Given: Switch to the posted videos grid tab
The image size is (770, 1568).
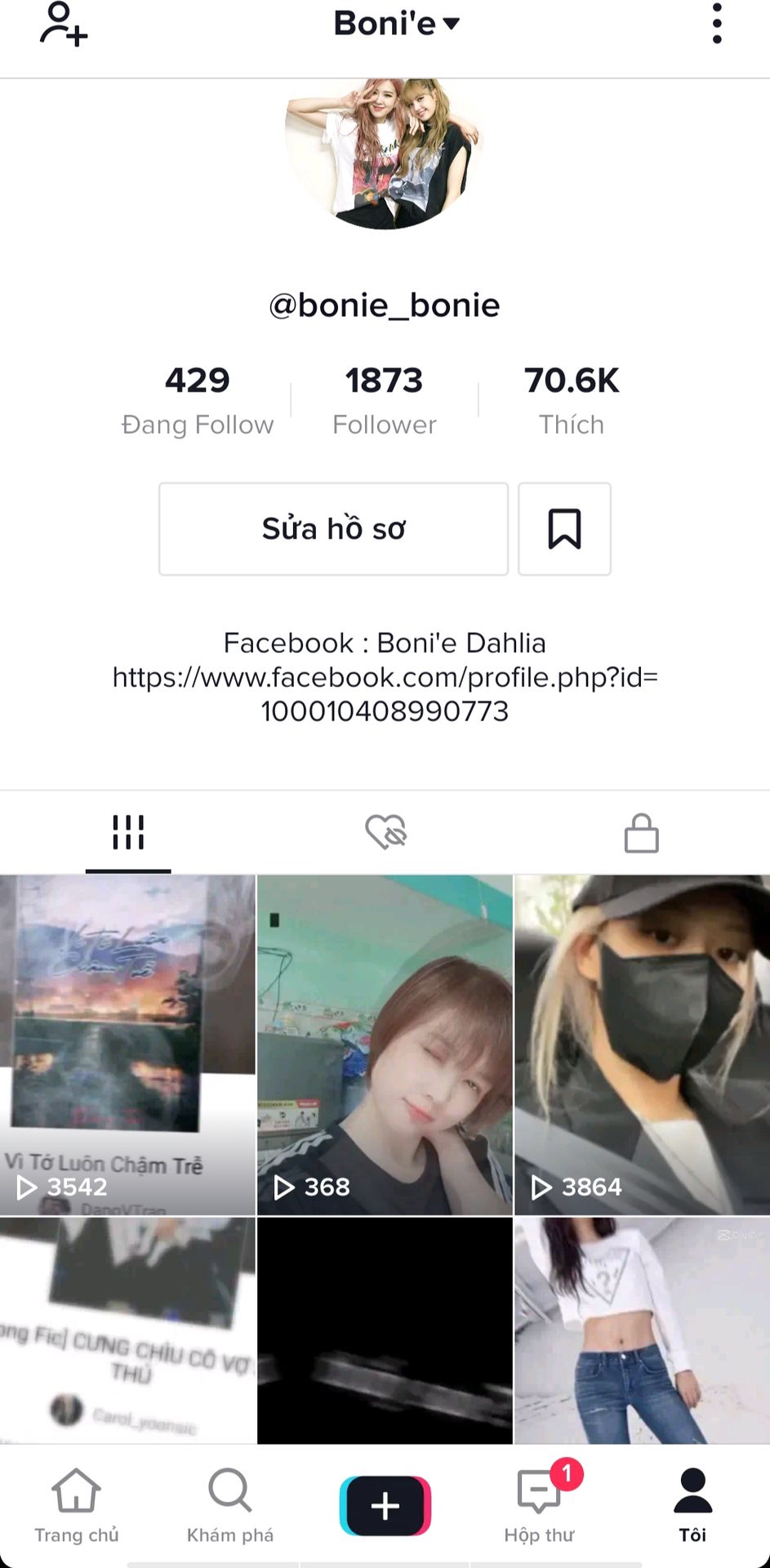Looking at the screenshot, I should [x=128, y=832].
